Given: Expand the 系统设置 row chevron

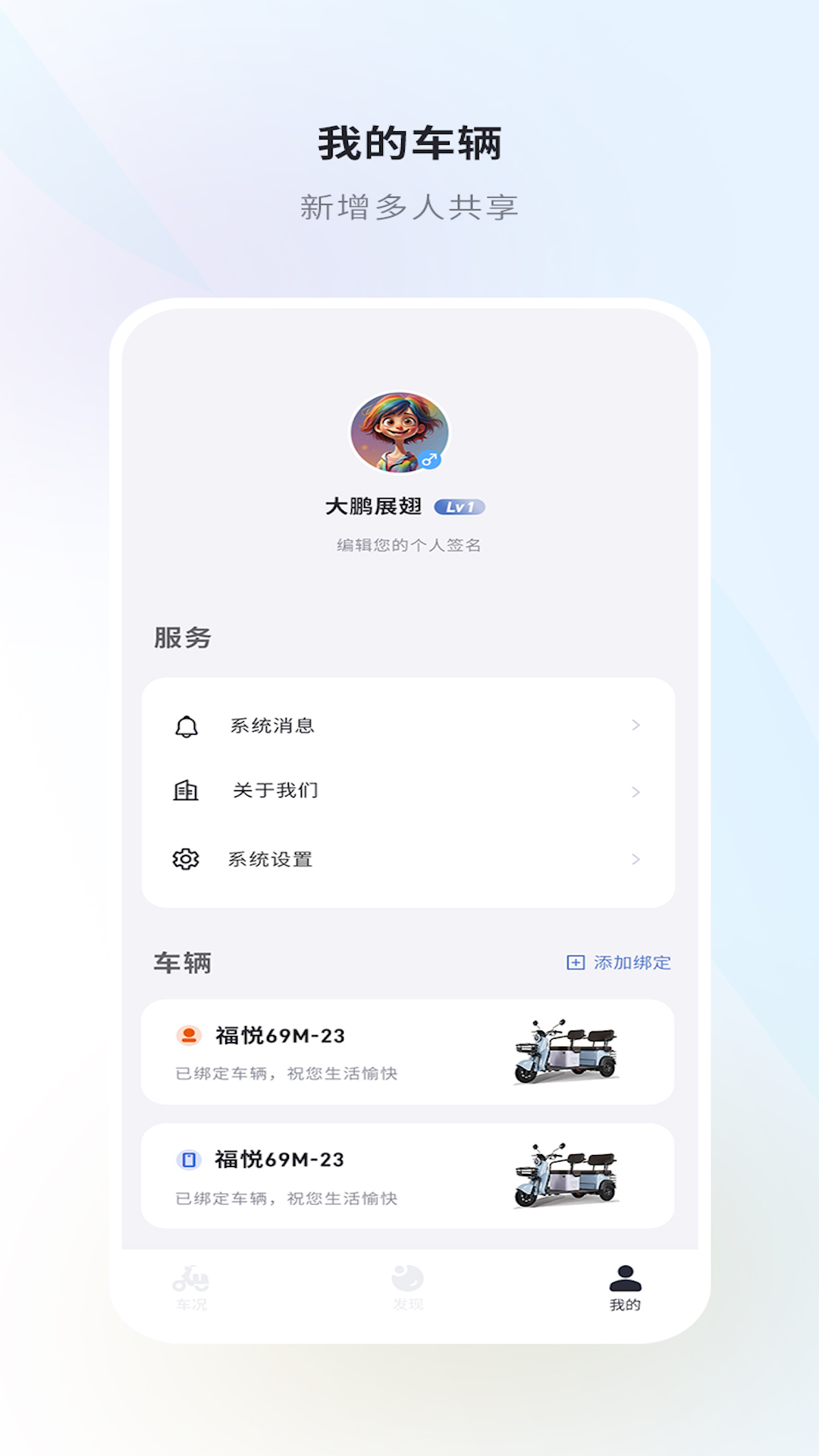Looking at the screenshot, I should point(635,858).
